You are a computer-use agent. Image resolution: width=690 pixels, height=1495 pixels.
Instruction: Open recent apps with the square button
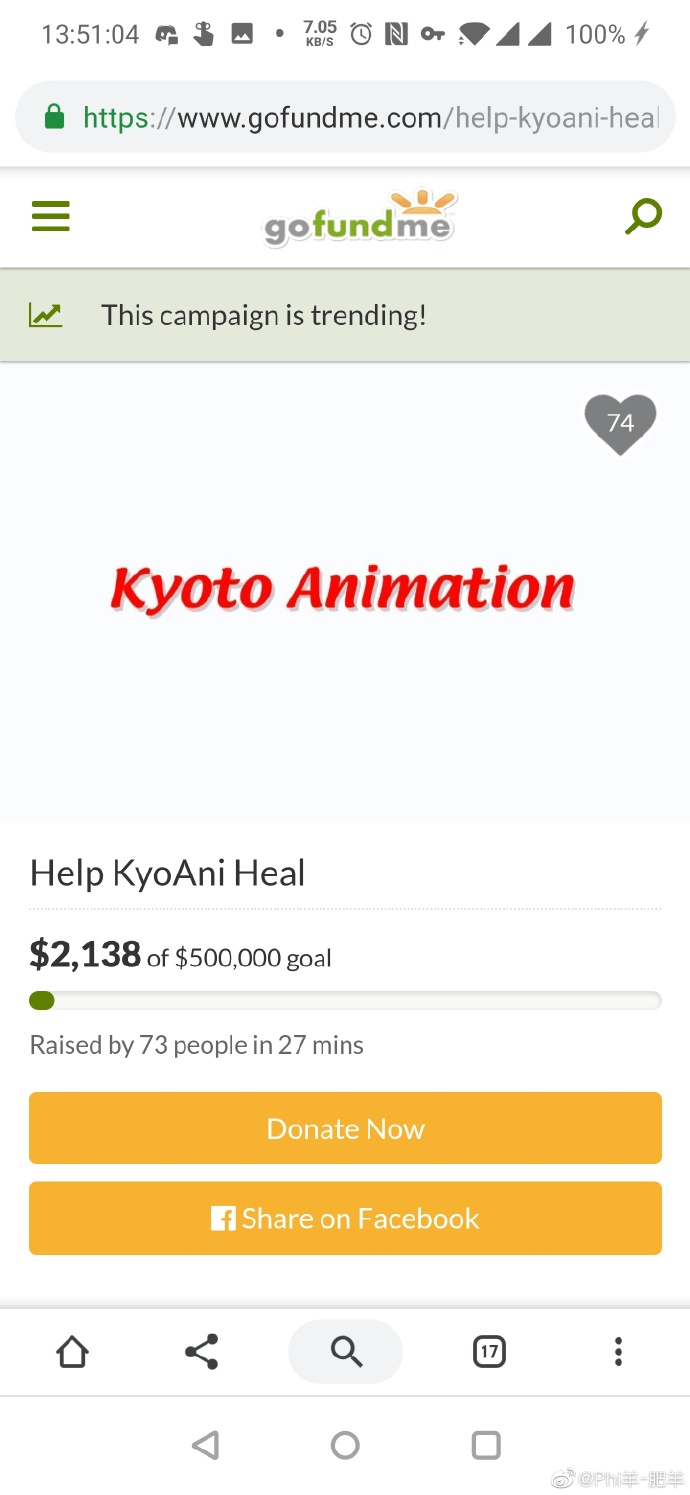(x=486, y=1445)
